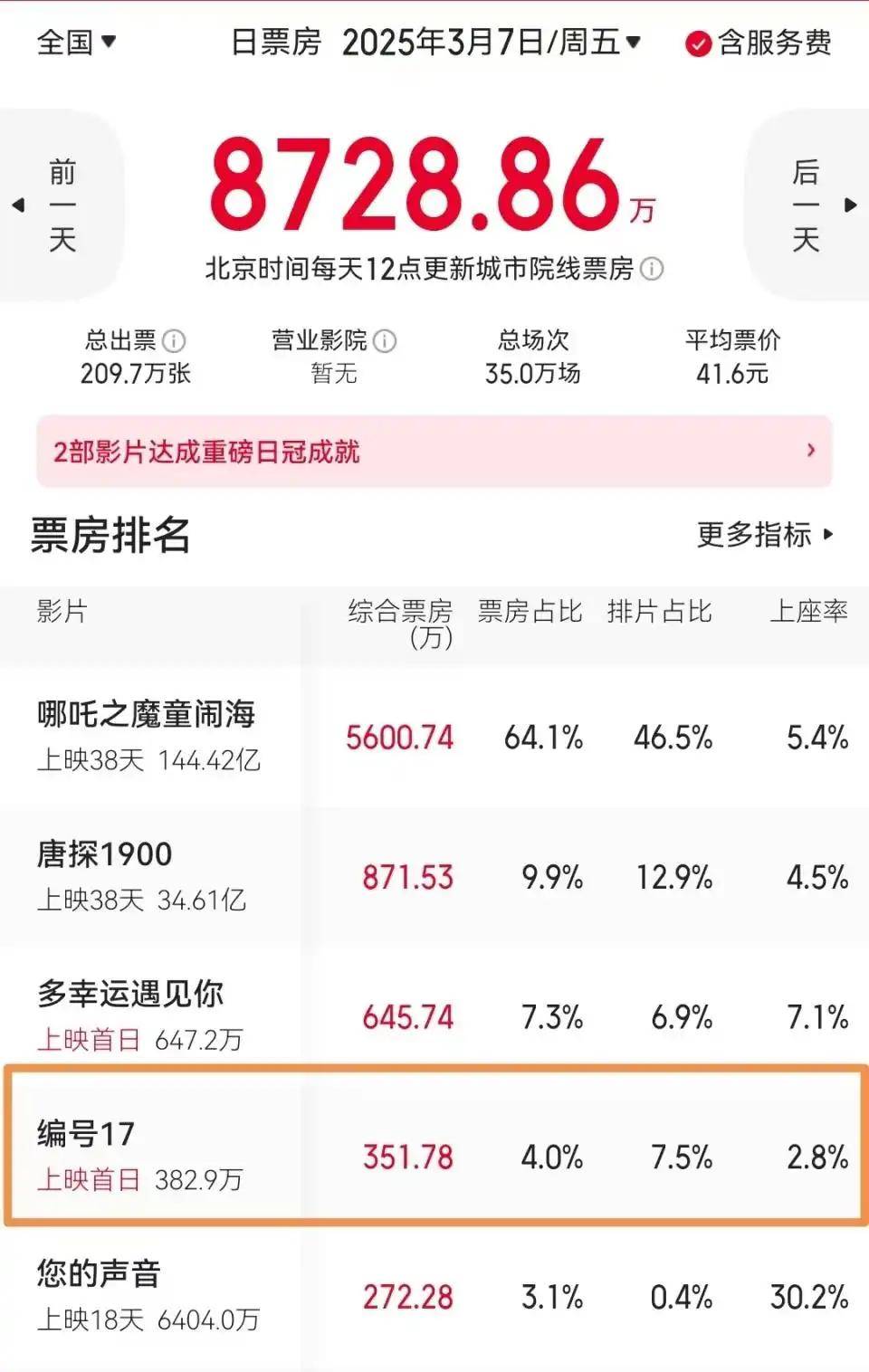The width and height of the screenshot is (869, 1372).
Task: Open the 2部影片达成重磅日冠成就 banner
Action: 434,452
